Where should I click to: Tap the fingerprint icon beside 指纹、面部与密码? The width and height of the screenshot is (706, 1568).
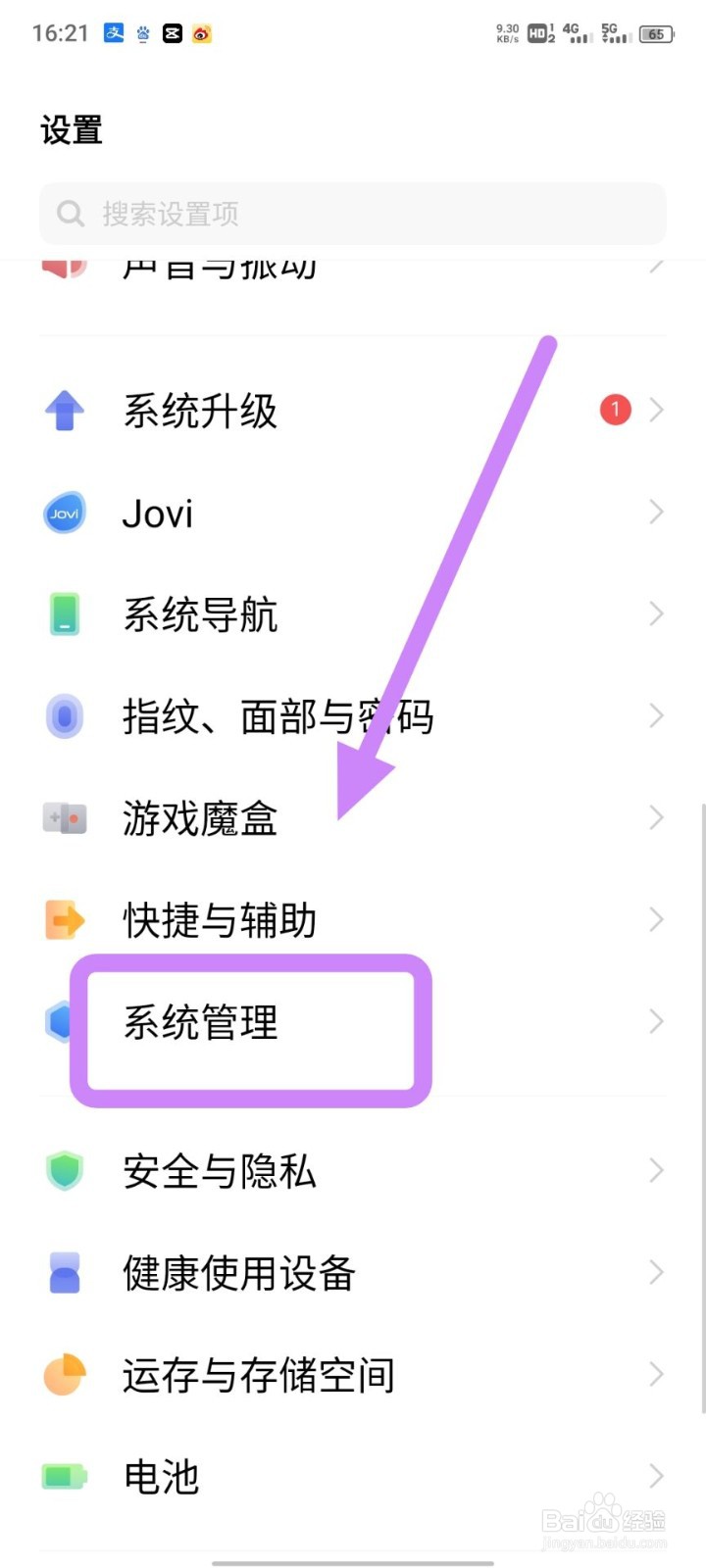click(64, 715)
